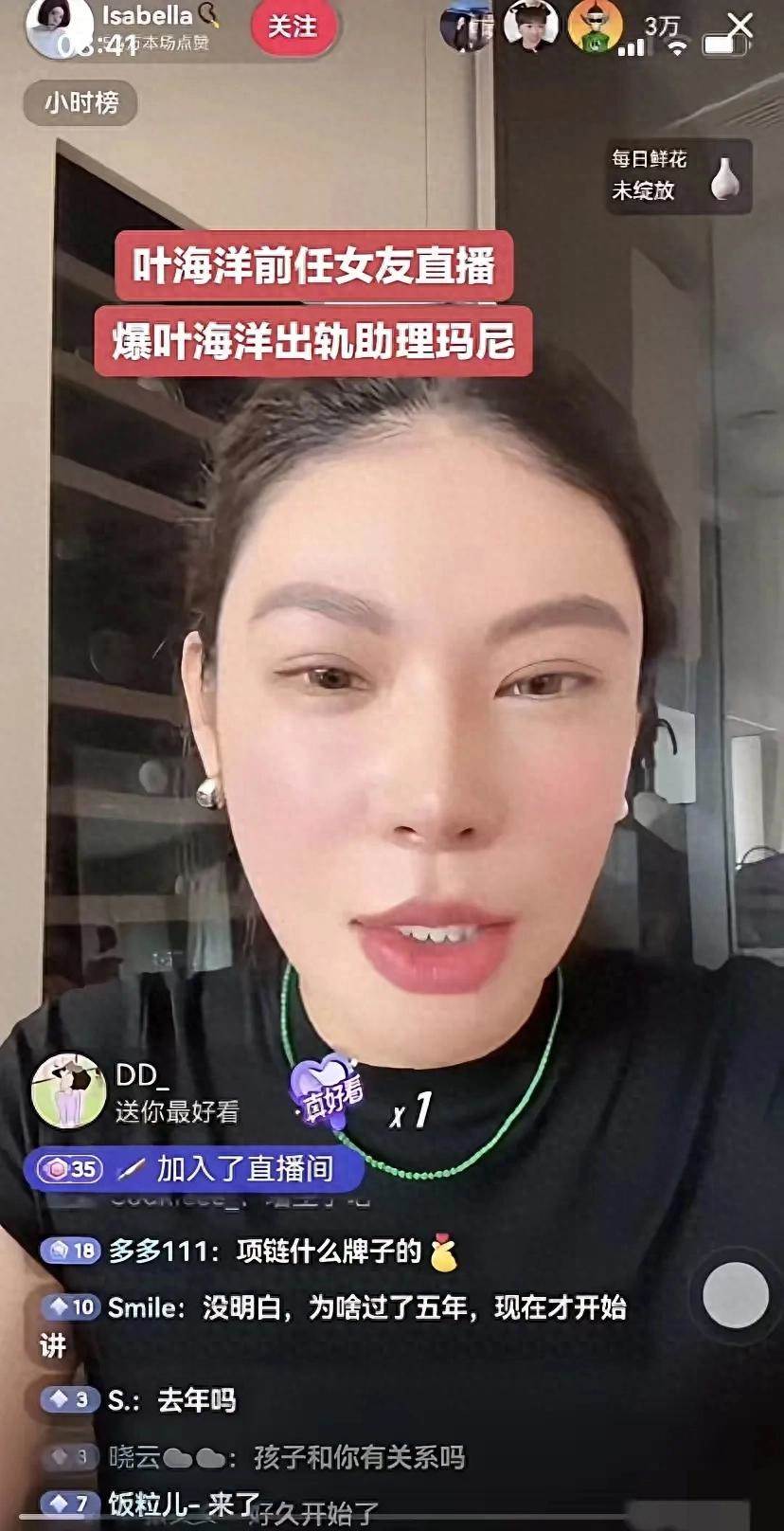Open Isabella's streamer profile avatar
Viewport: 784px width, 1531px height.
(60, 27)
